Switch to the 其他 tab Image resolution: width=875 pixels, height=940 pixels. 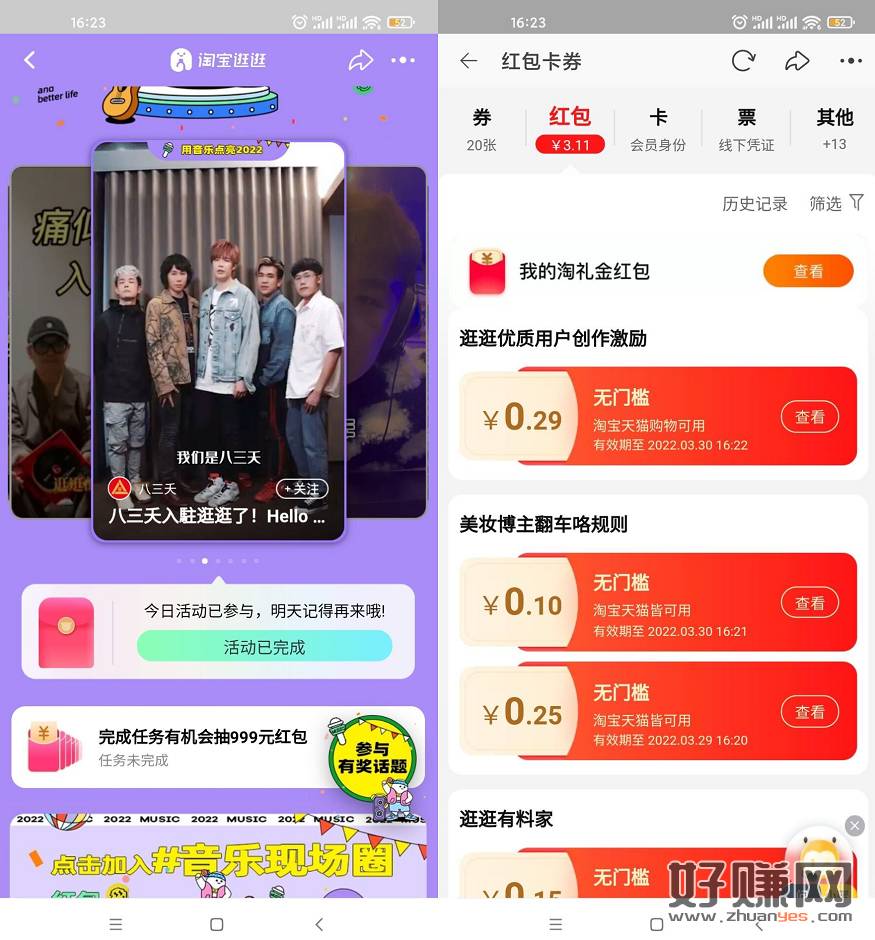[x=834, y=129]
